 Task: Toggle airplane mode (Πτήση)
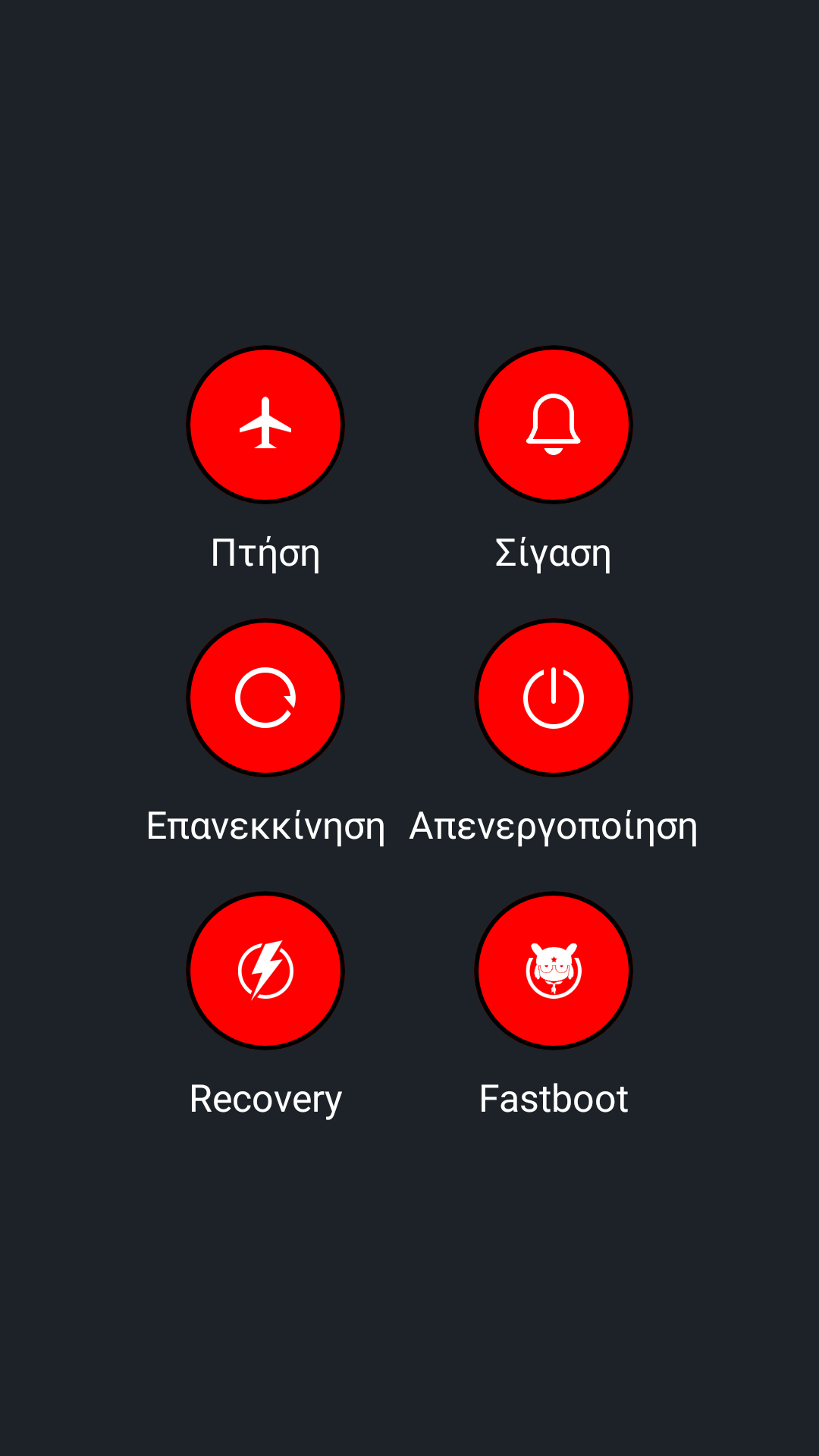click(x=265, y=425)
